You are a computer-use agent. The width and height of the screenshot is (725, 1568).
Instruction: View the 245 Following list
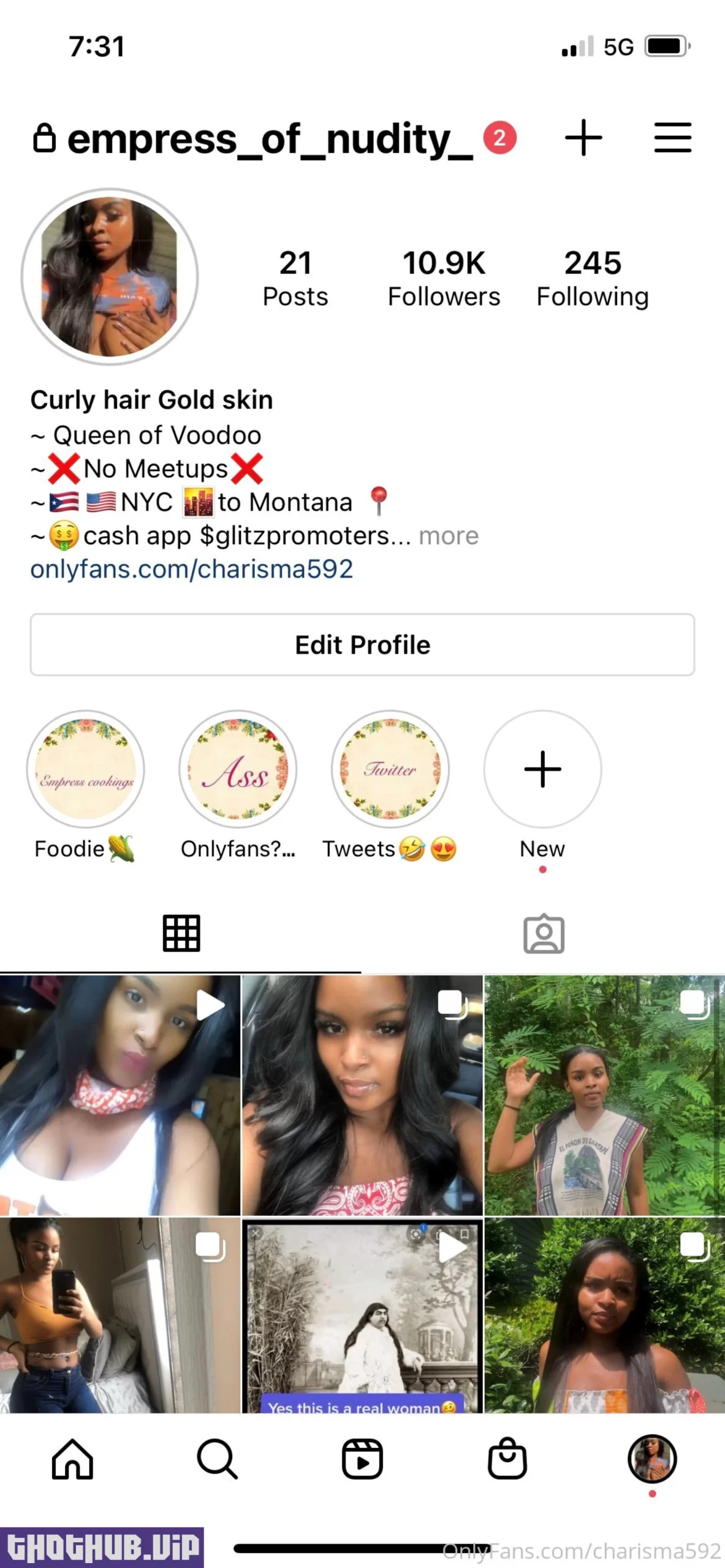[x=593, y=278]
